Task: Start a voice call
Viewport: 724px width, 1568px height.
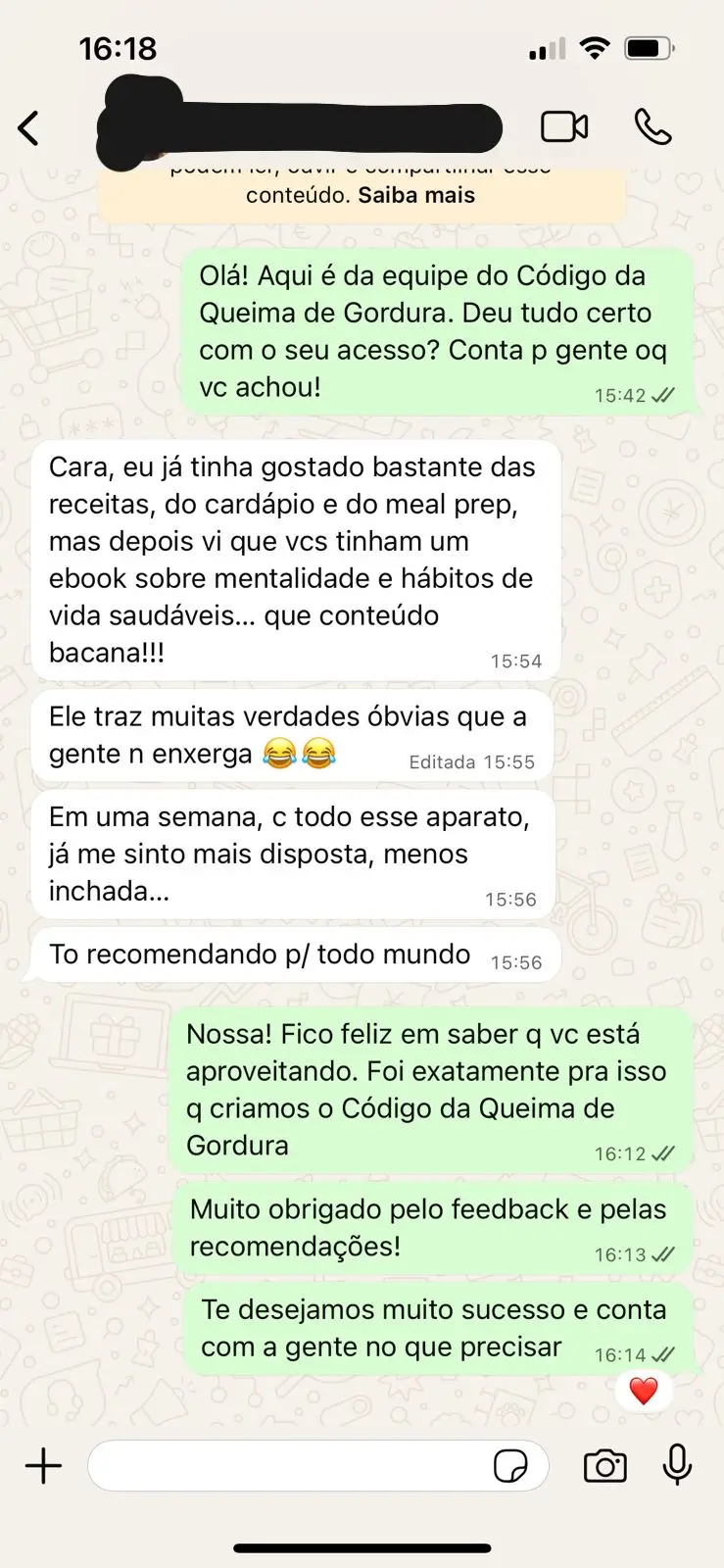Action: pos(652,127)
